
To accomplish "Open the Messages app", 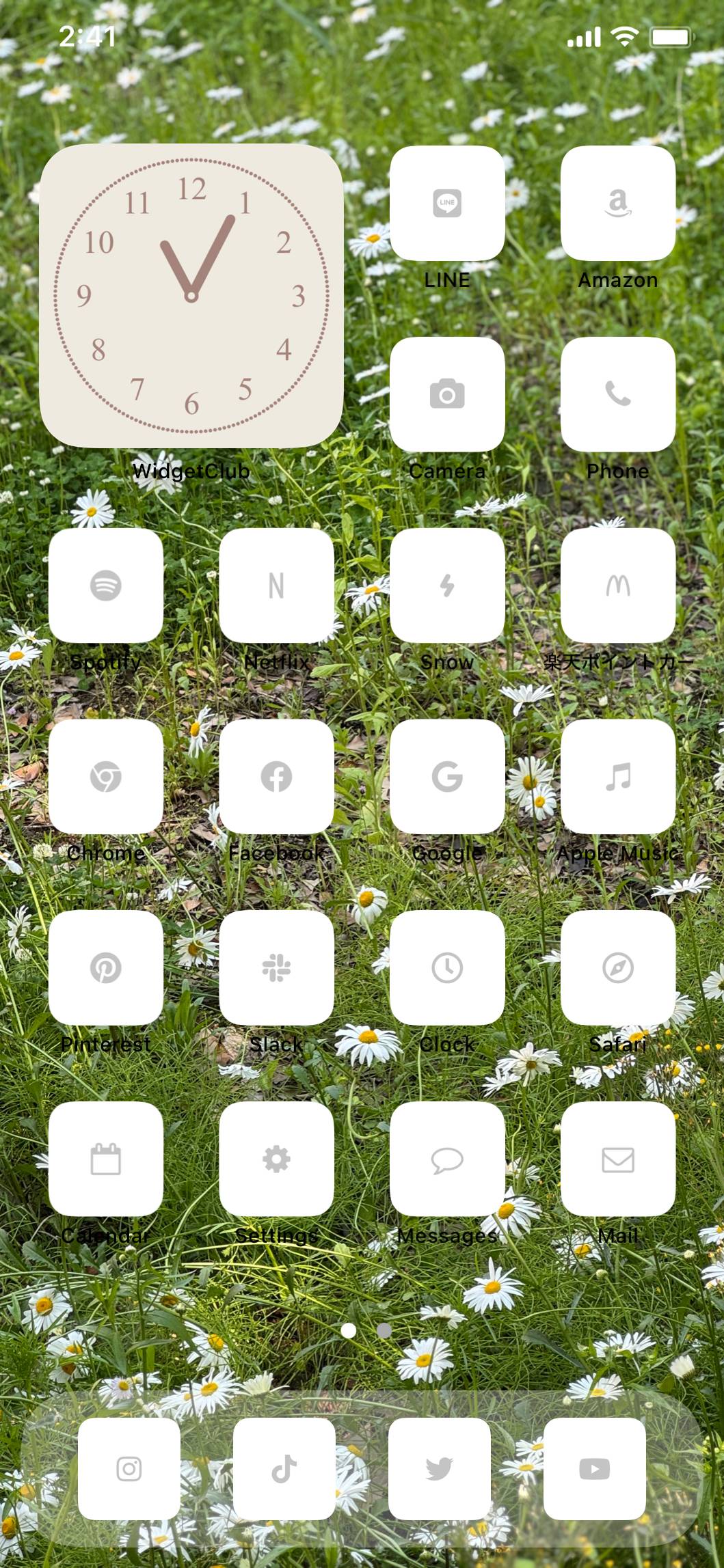I will click(447, 1159).
